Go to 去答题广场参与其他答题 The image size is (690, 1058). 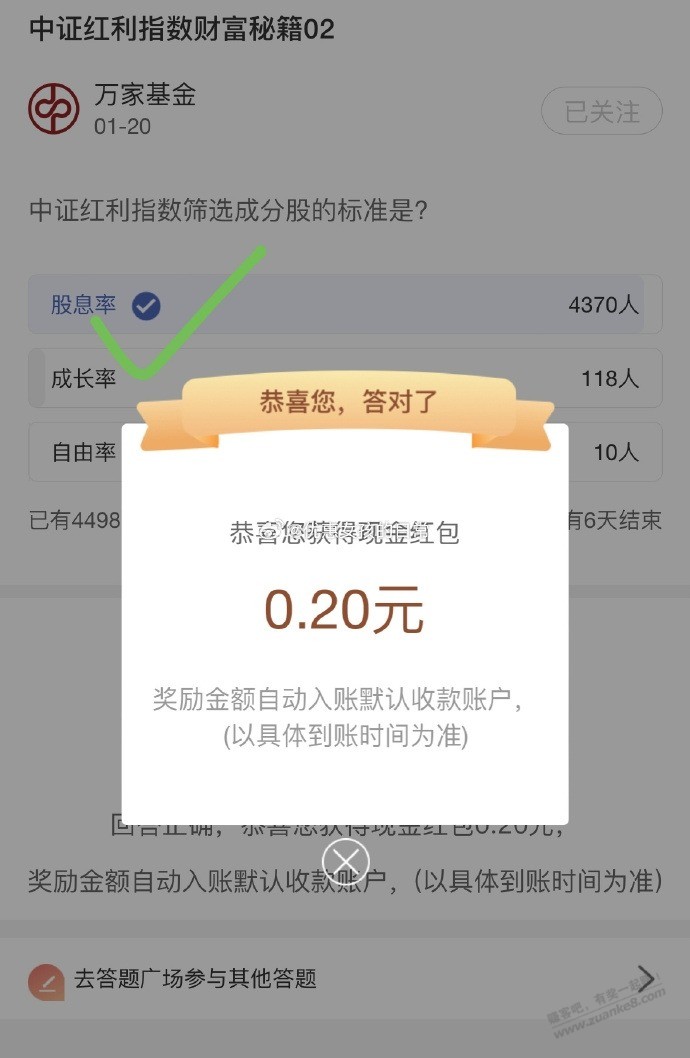click(344, 979)
